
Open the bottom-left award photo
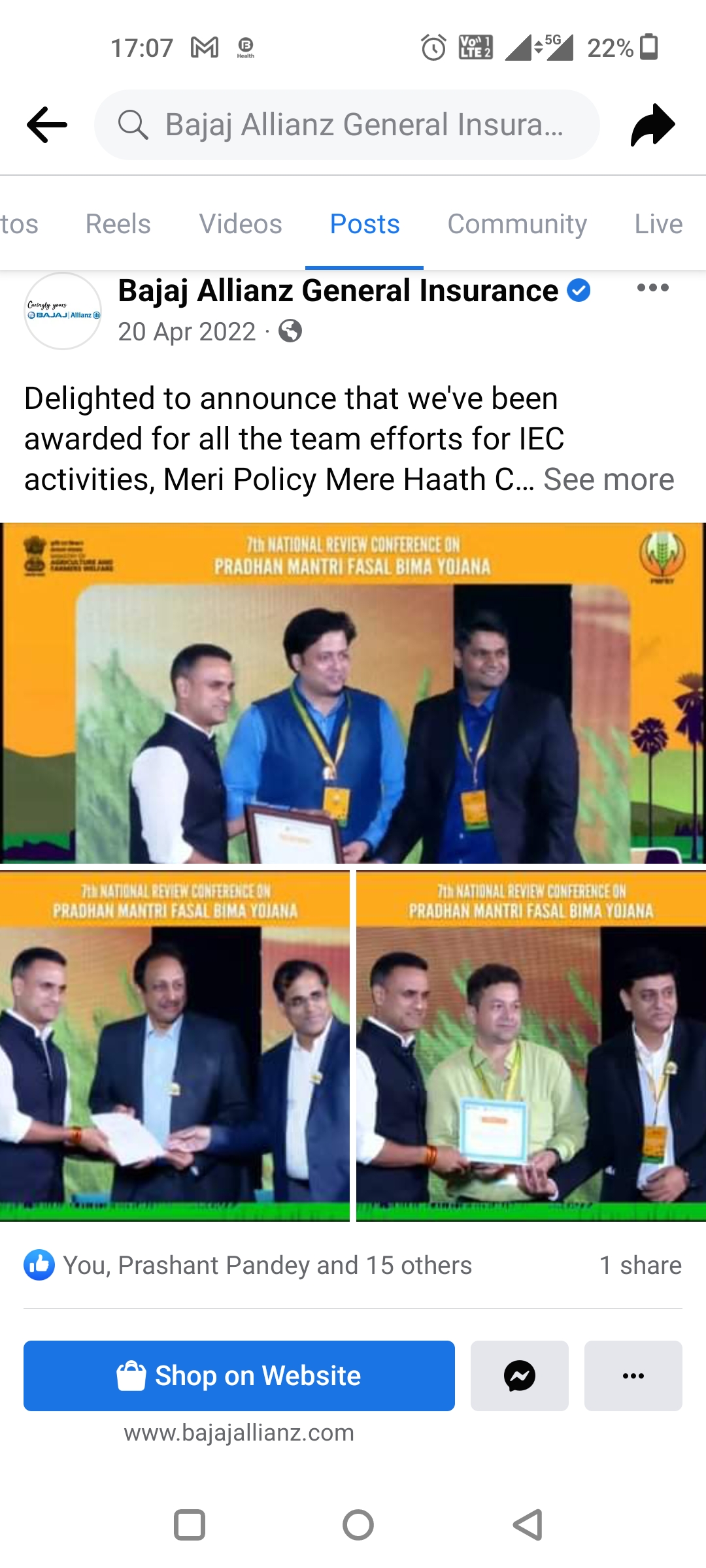[x=175, y=1045]
